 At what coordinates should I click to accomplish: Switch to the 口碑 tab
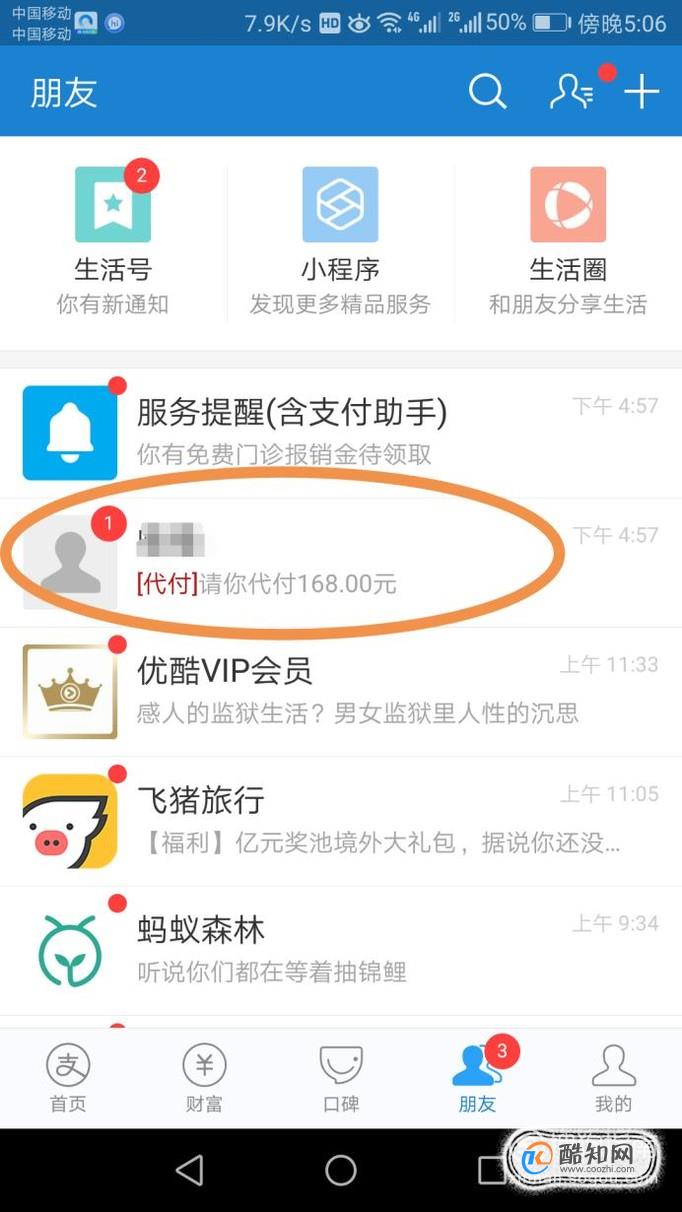point(340,1079)
